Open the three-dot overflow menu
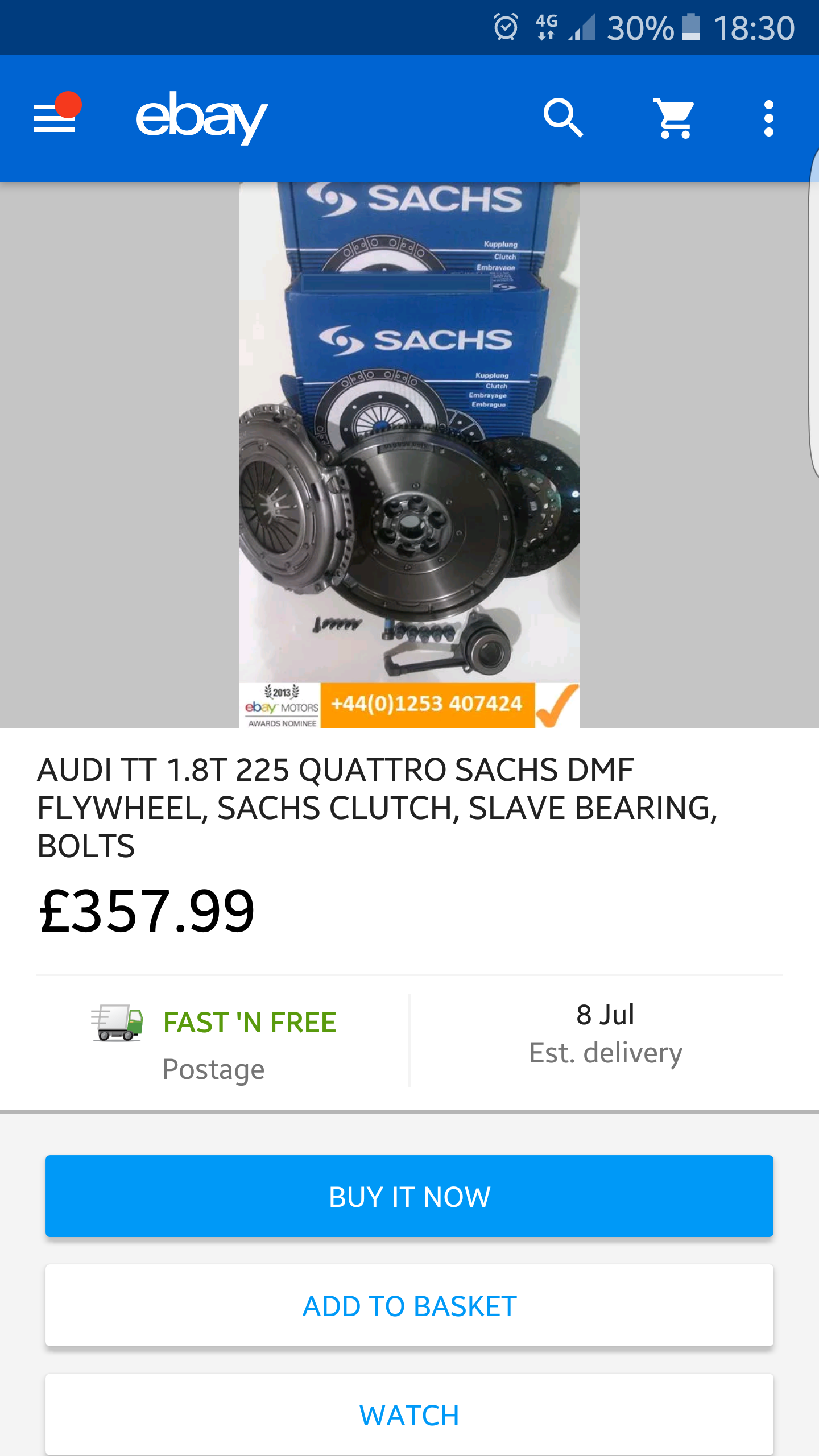Viewport: 819px width, 1456px height. [768, 118]
